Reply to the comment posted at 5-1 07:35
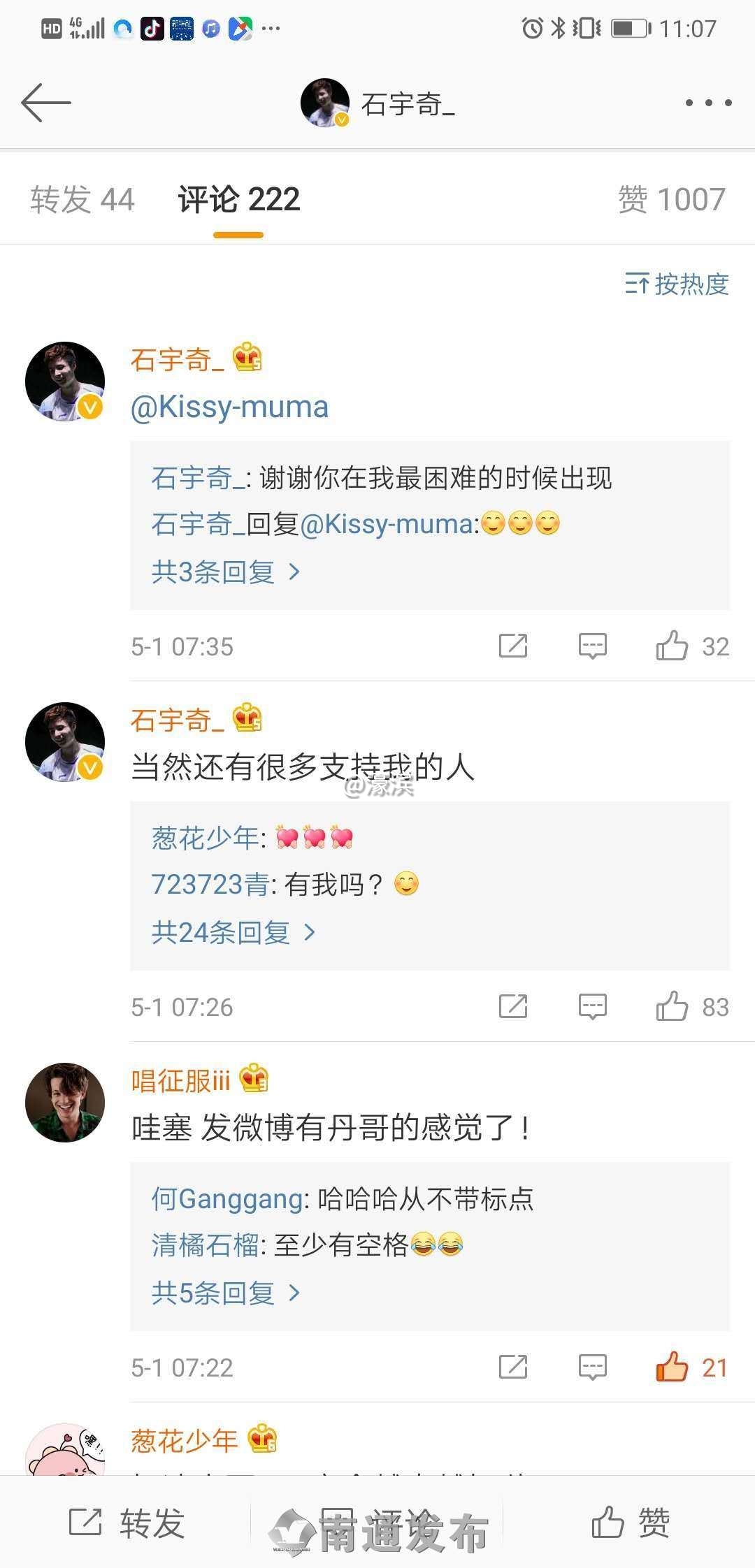Image resolution: width=755 pixels, height=1568 pixels. (592, 646)
